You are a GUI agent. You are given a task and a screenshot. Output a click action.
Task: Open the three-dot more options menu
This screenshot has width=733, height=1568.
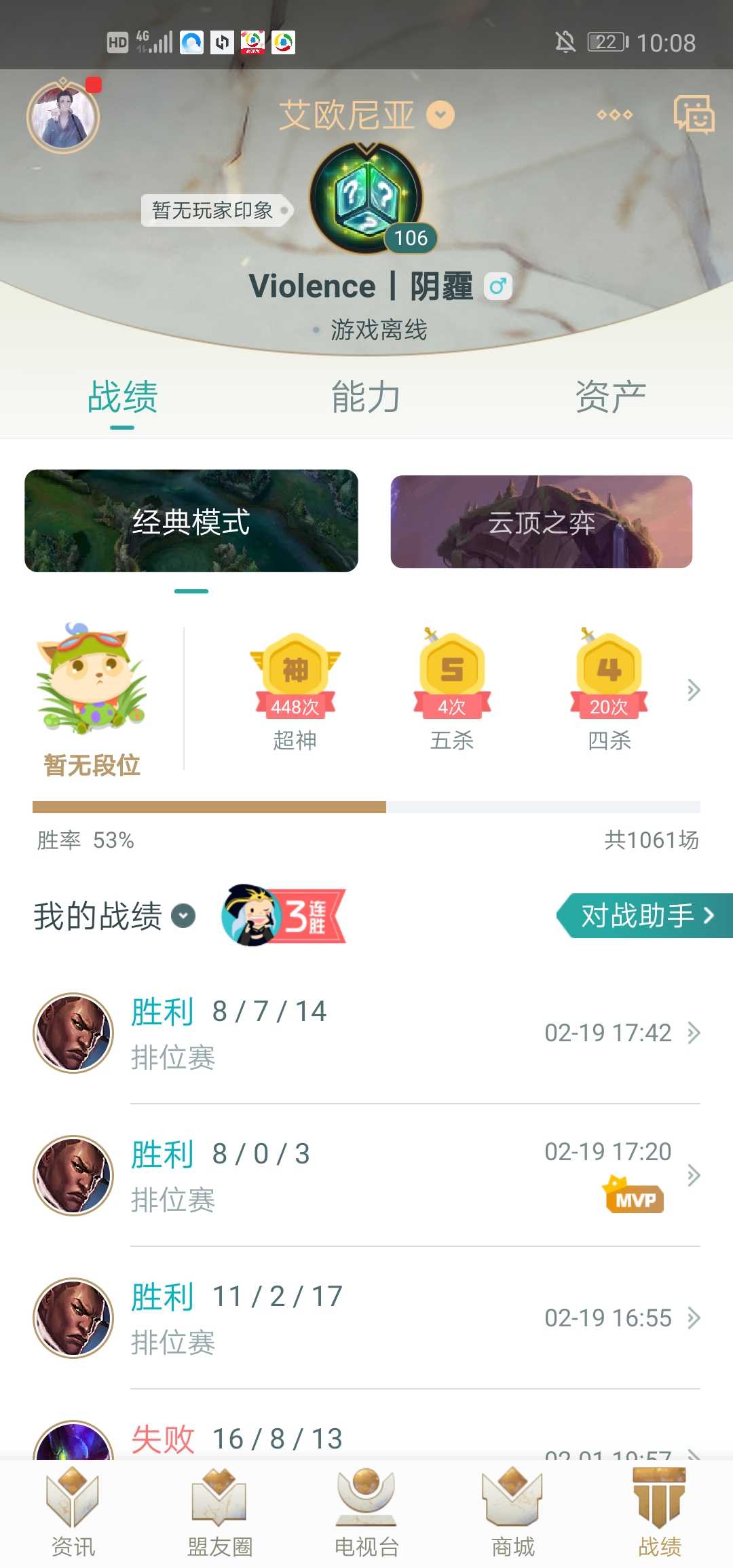[614, 115]
